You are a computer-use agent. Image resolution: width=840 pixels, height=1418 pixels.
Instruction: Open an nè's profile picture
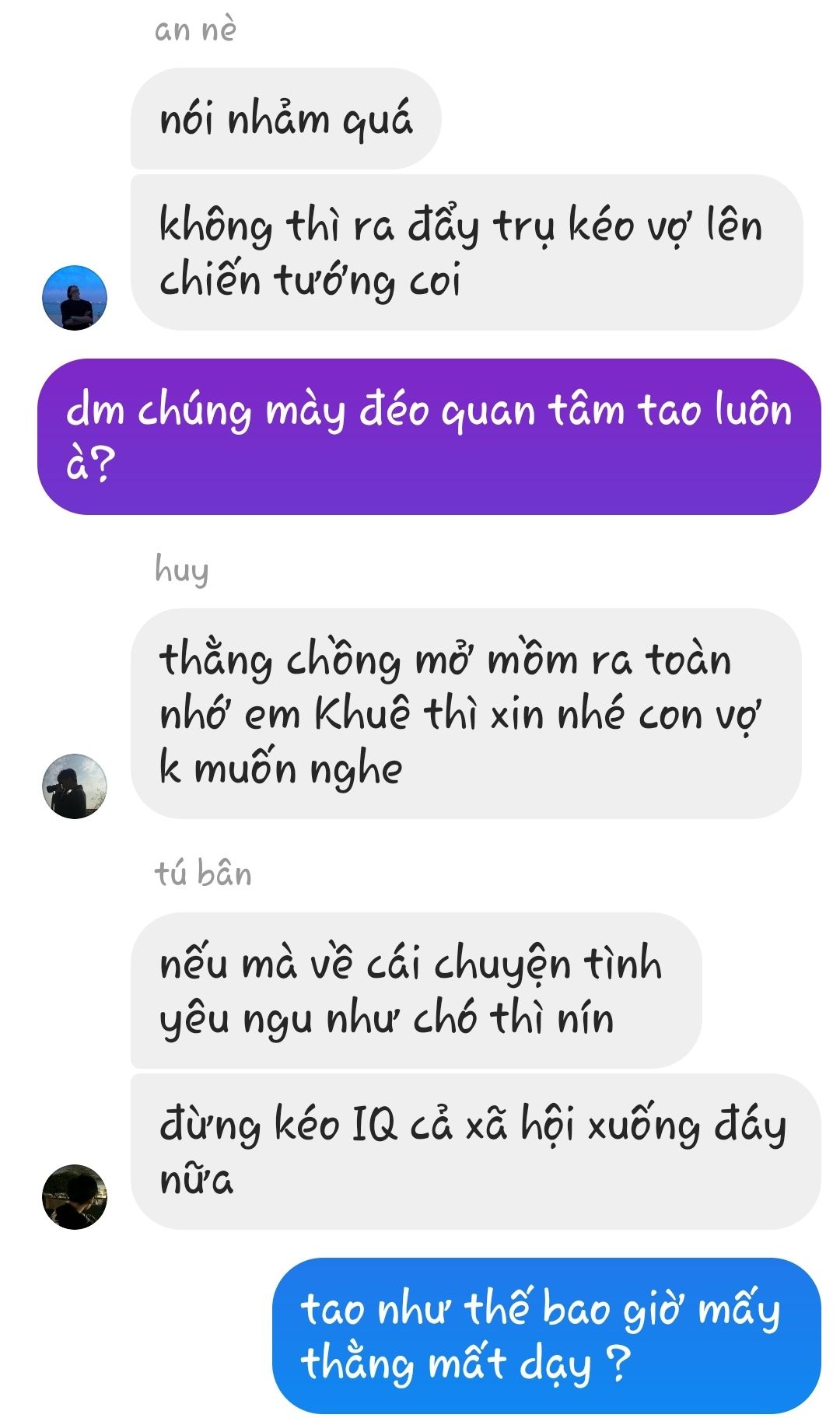[75, 298]
